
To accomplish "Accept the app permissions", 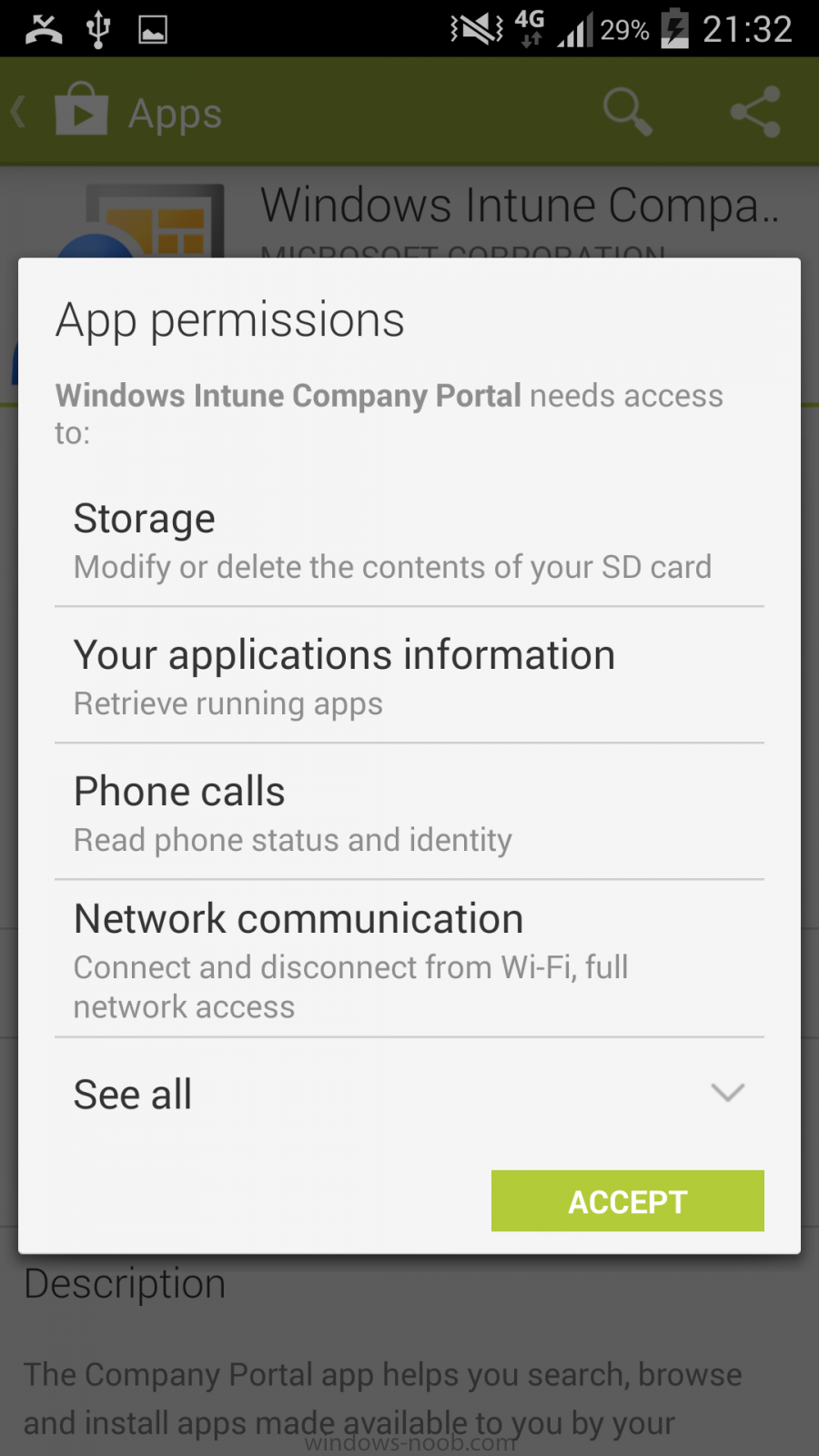I will (x=627, y=1200).
